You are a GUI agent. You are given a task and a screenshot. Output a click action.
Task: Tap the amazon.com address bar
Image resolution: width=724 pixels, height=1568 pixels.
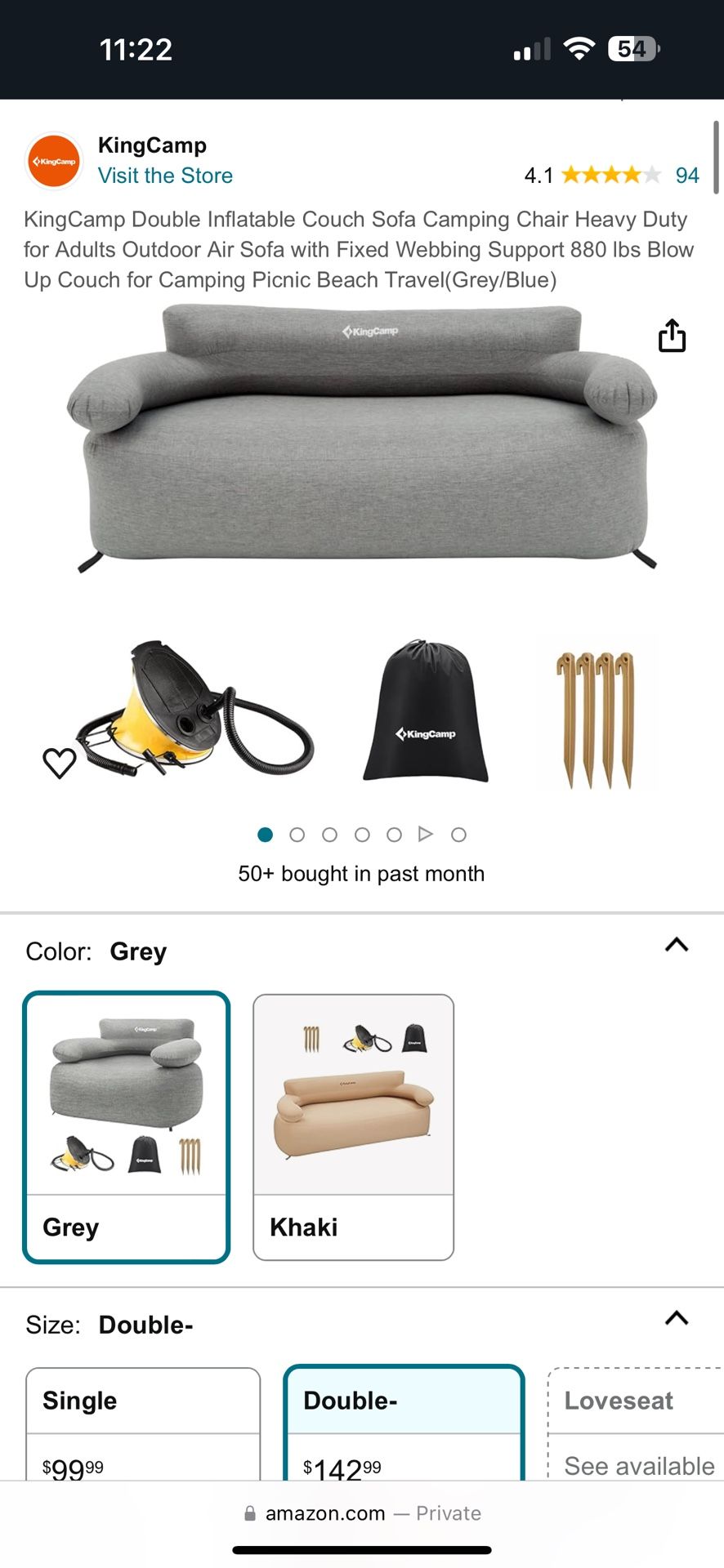tap(362, 1513)
